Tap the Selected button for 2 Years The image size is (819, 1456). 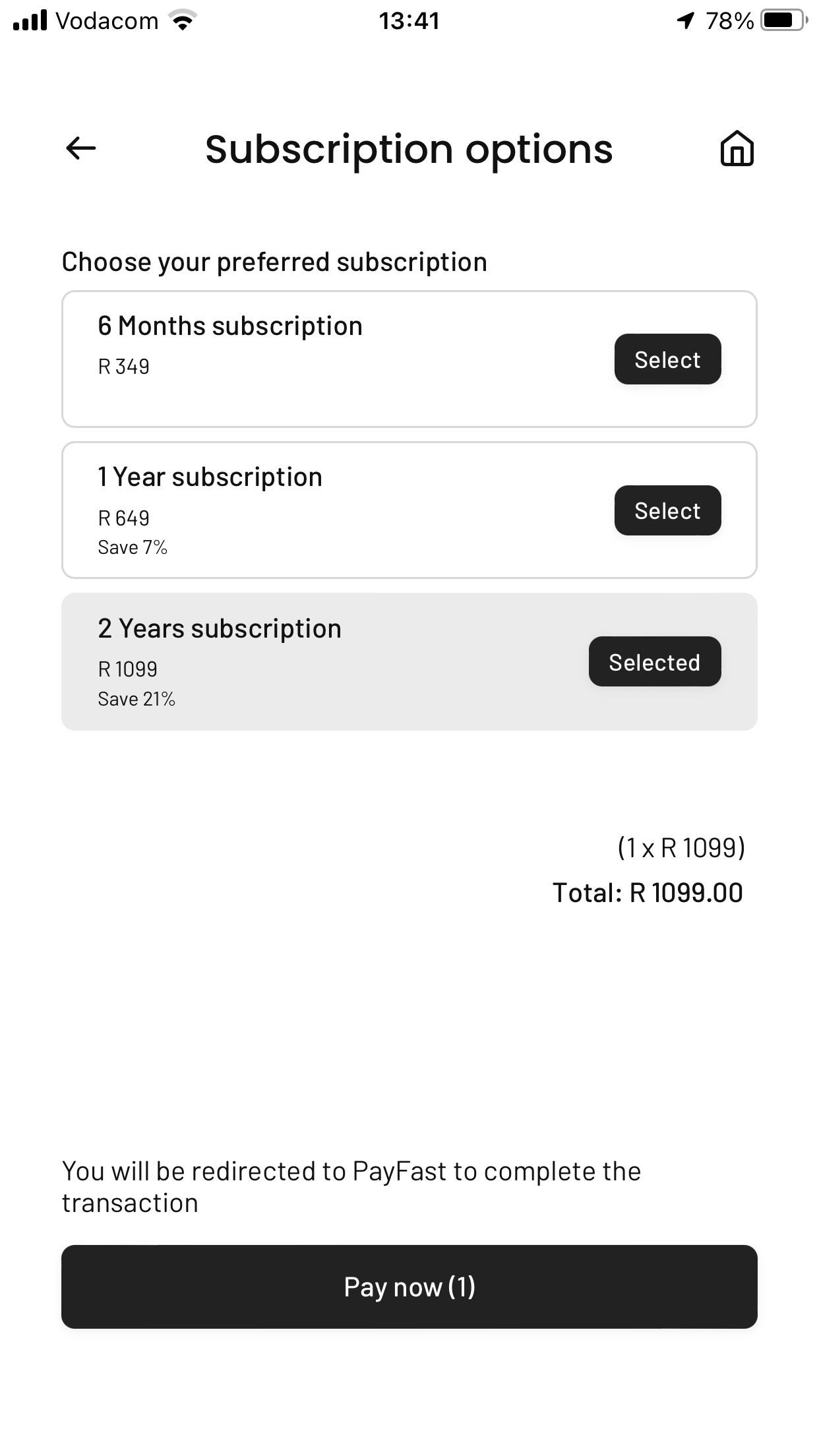(654, 661)
